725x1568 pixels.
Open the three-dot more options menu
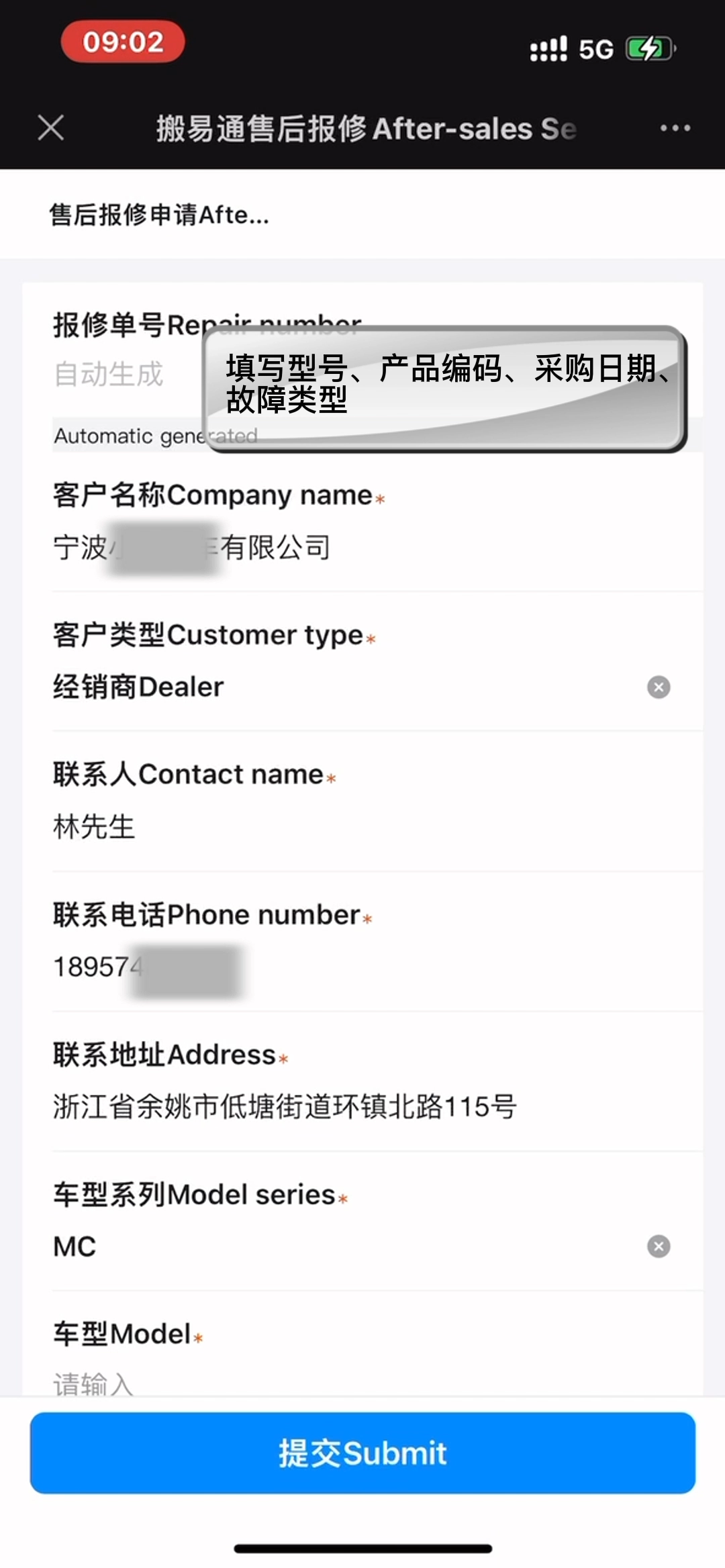tap(675, 128)
